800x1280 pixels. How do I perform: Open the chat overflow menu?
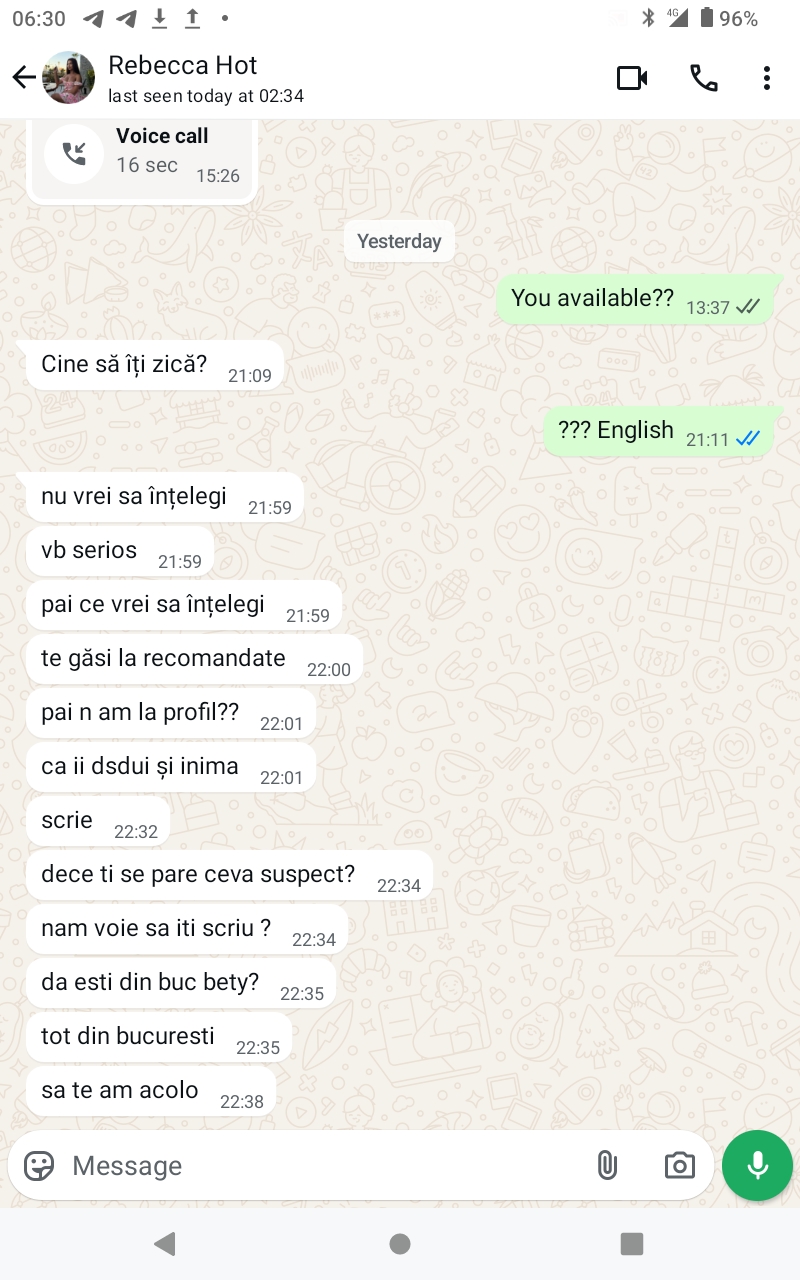tap(766, 78)
